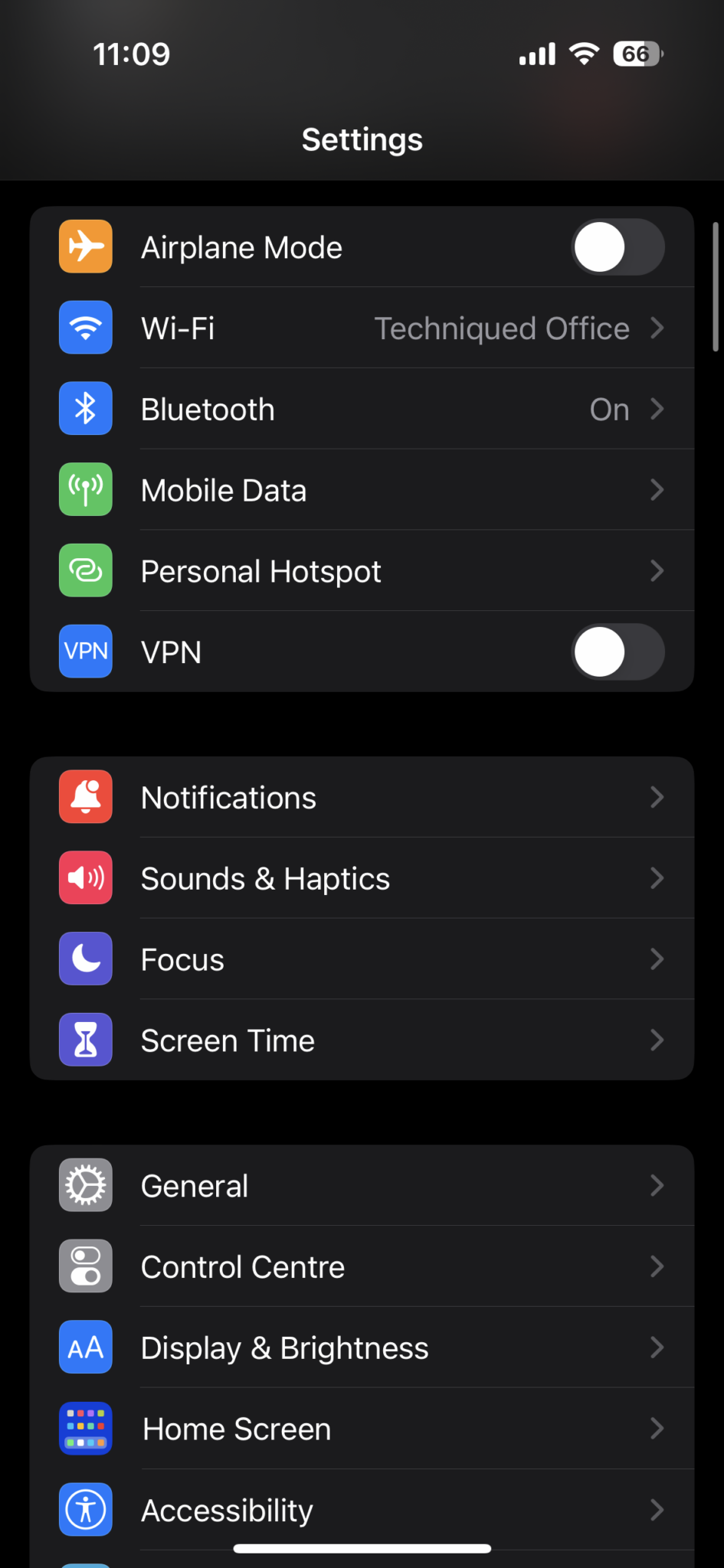Open Notifications settings
This screenshot has height=1568, width=724.
coord(362,798)
